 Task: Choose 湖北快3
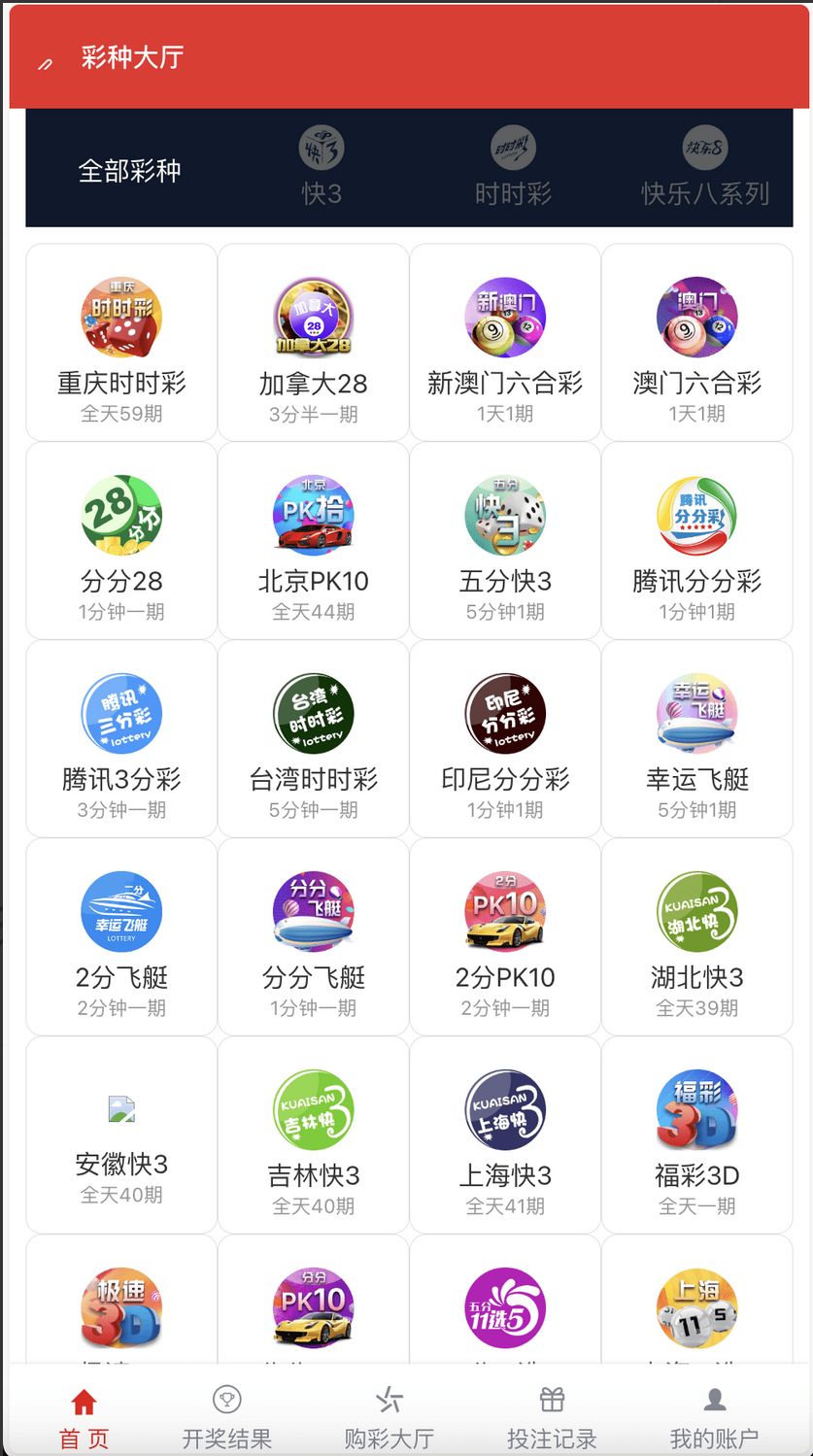click(697, 936)
